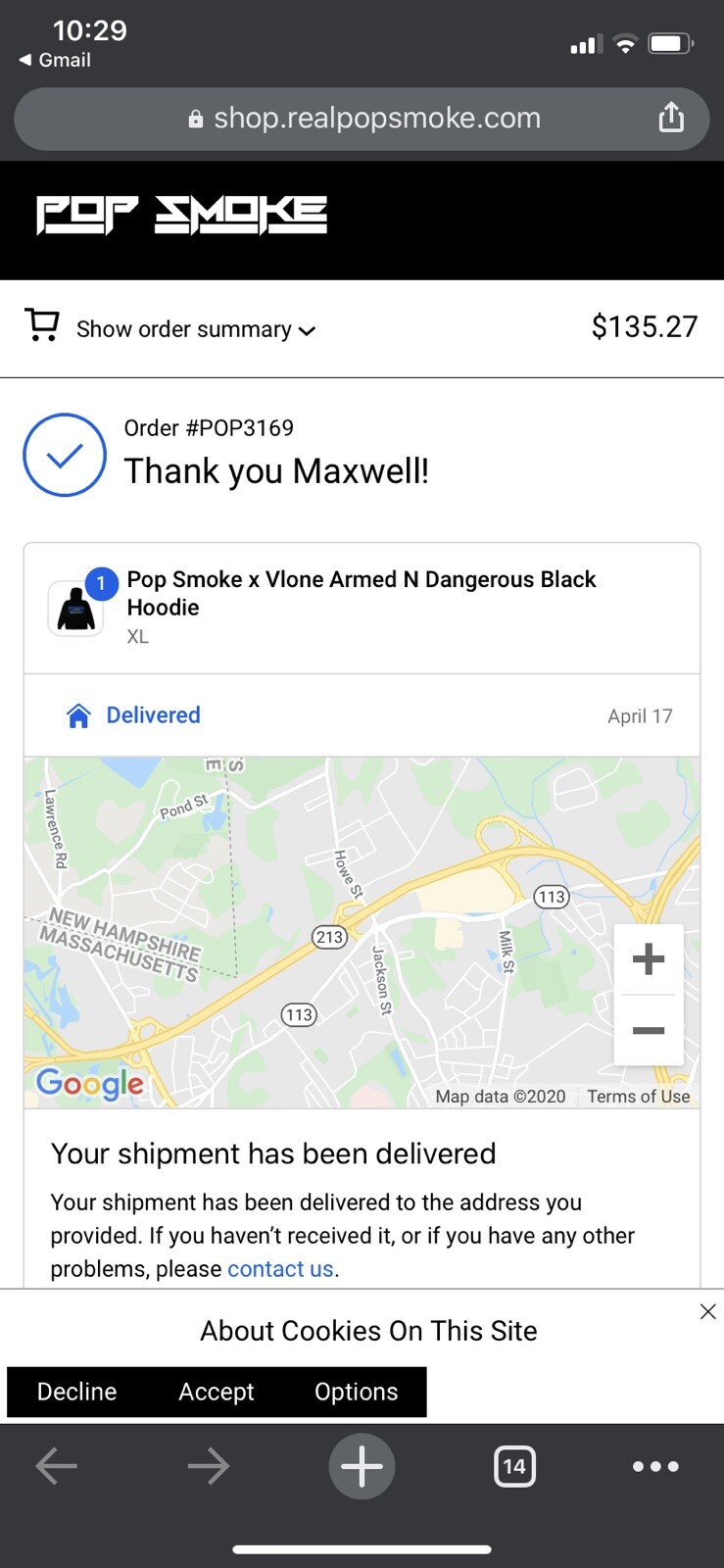Viewport: 724px width, 1568px height.
Task: Open the map's Terms of Use
Action: (x=638, y=1097)
